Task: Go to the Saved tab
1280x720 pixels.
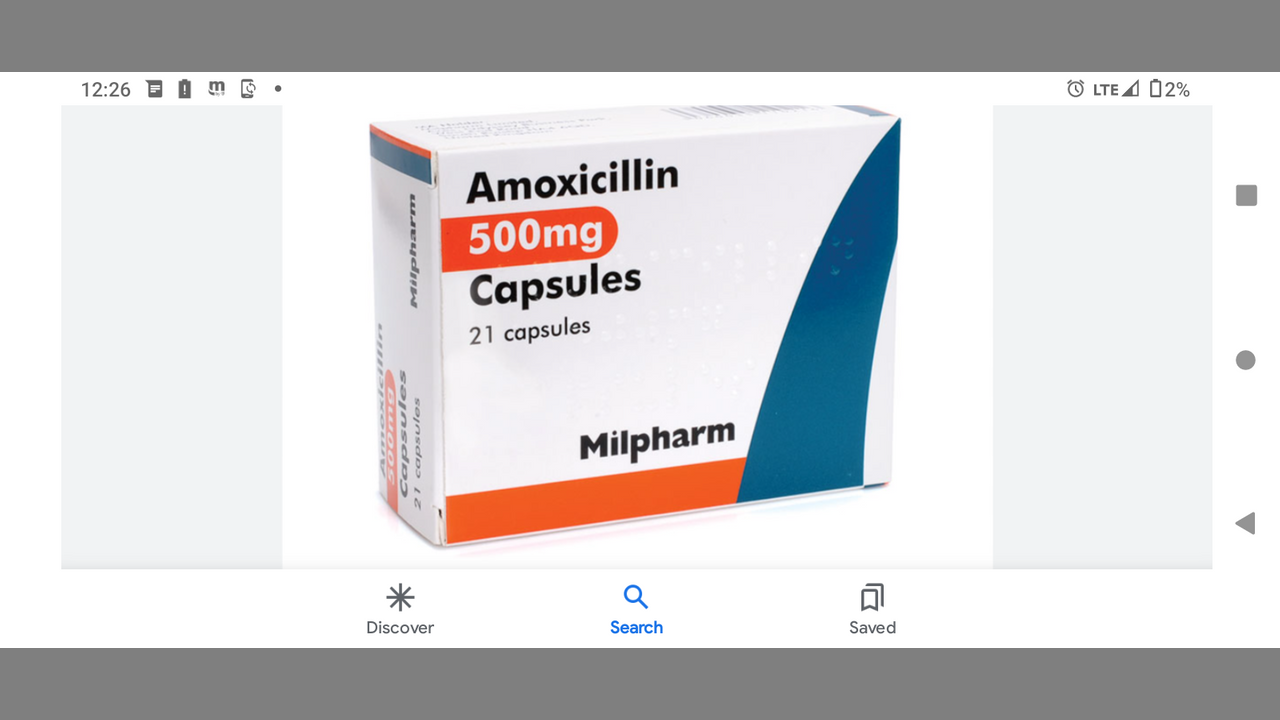Action: [872, 609]
